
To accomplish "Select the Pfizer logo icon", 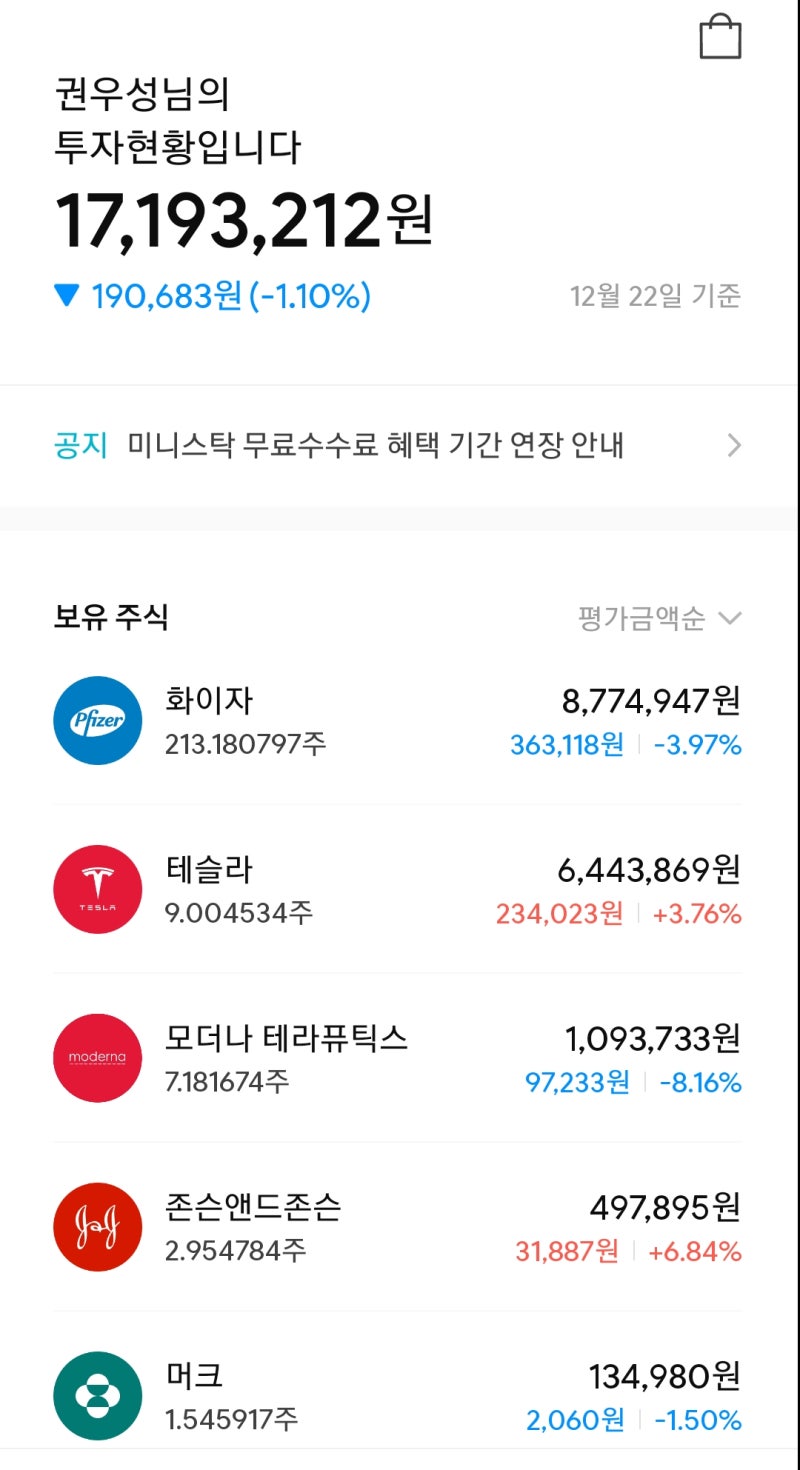I will (x=97, y=720).
